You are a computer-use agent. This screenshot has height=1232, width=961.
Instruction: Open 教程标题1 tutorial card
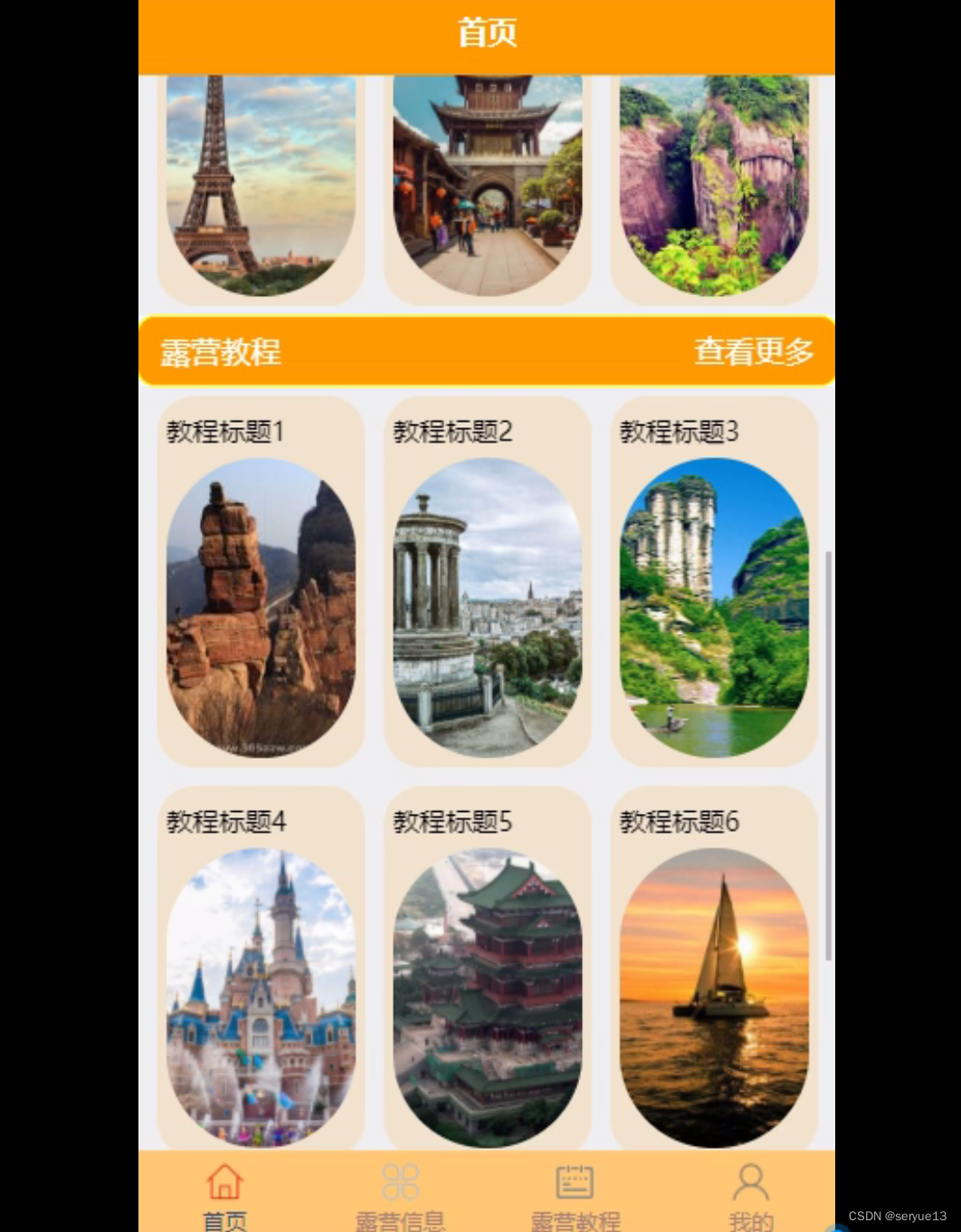pos(261,582)
